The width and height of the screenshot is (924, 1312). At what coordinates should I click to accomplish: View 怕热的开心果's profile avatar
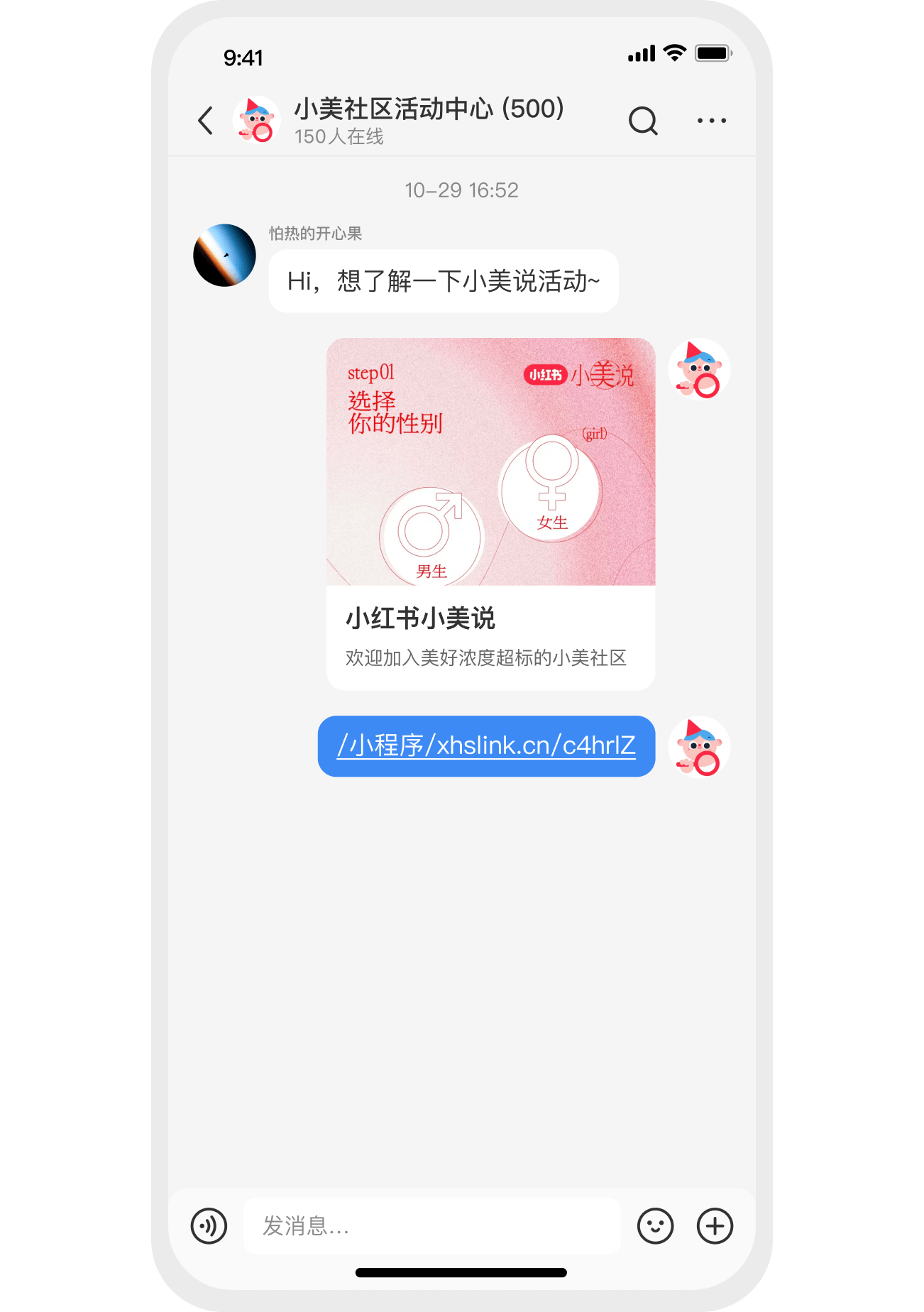[224, 256]
